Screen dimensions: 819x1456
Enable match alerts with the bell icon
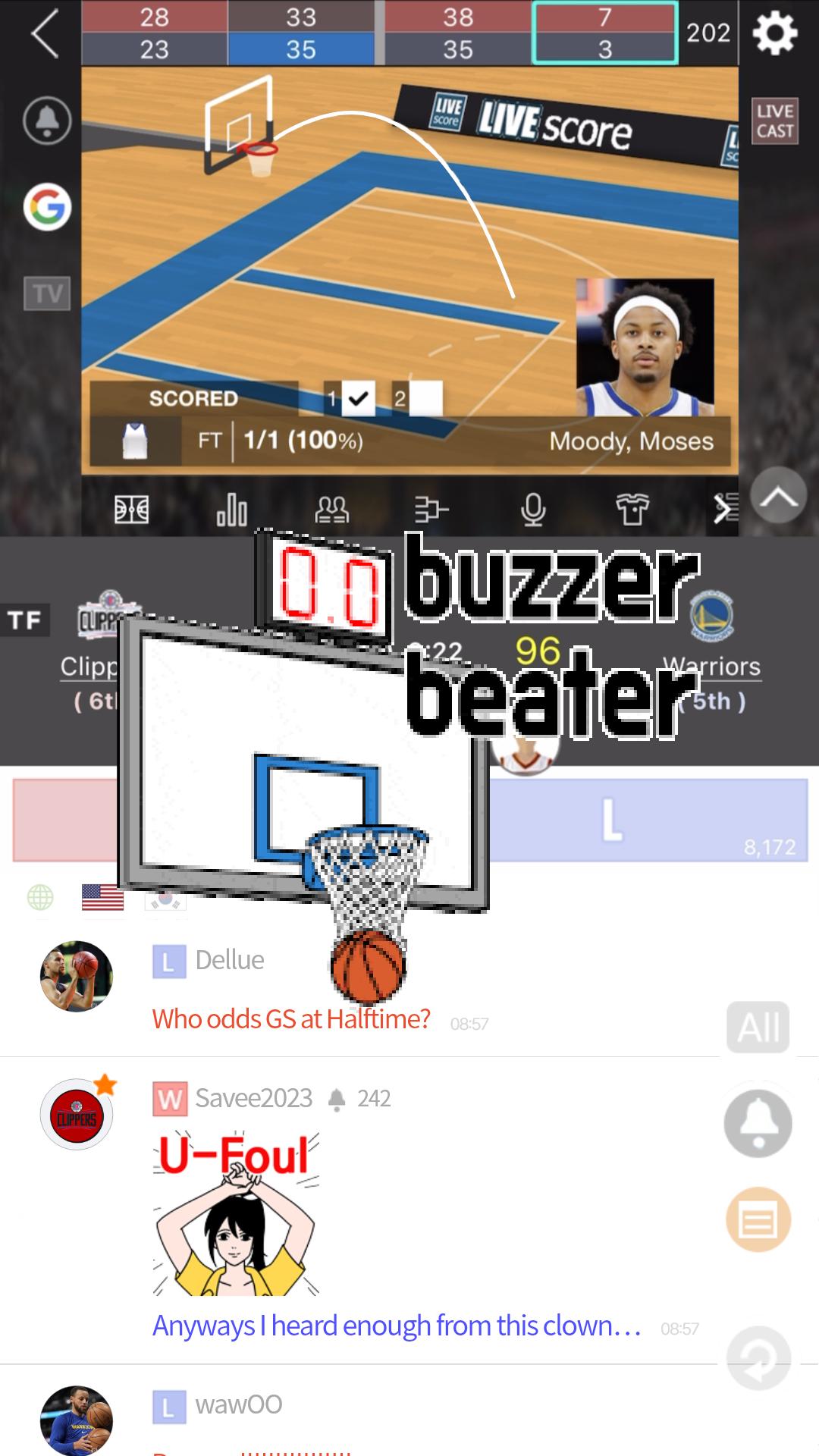pos(47,121)
